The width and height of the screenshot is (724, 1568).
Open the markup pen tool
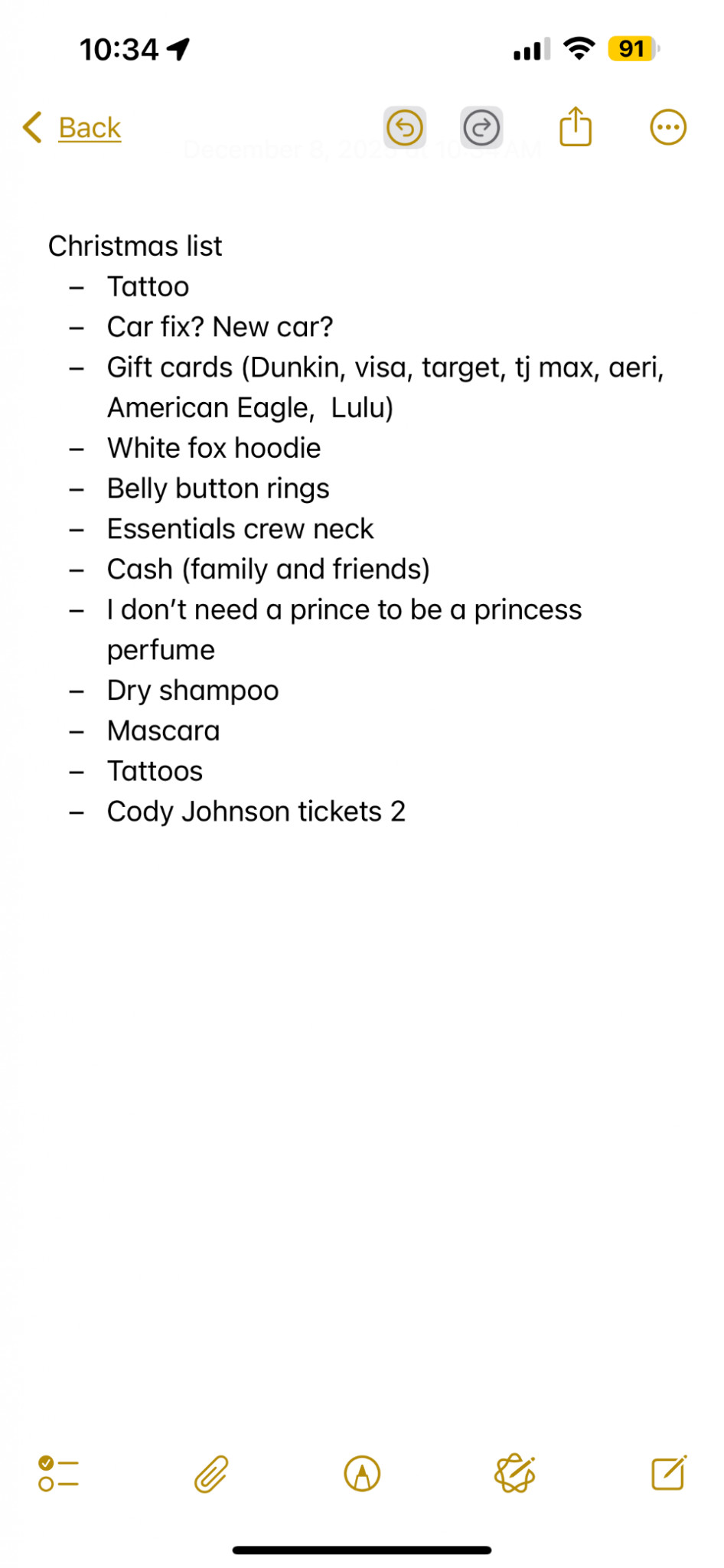tap(362, 1474)
